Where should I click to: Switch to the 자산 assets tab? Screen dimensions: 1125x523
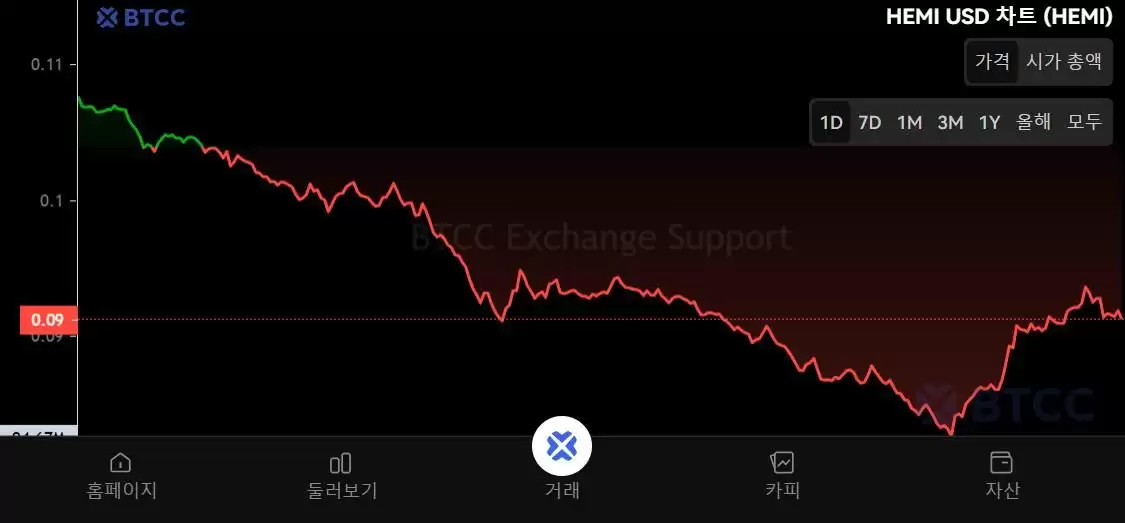[1002, 475]
